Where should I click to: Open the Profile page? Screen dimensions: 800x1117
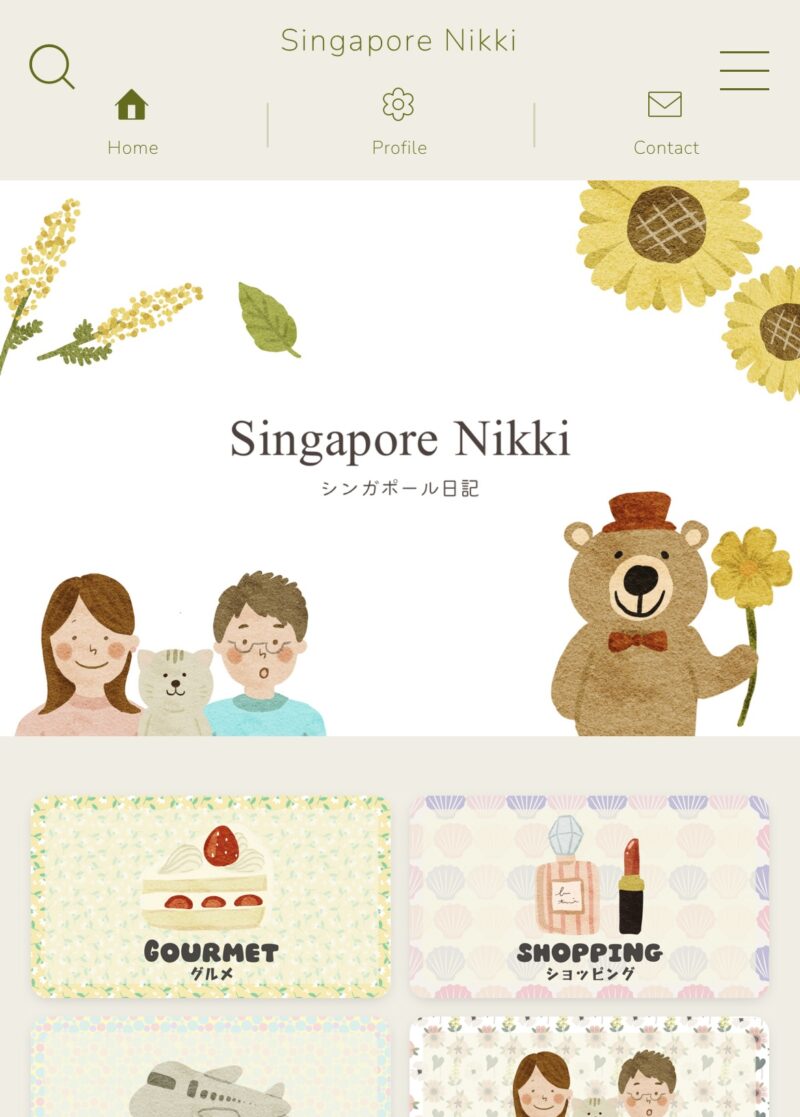[399, 122]
